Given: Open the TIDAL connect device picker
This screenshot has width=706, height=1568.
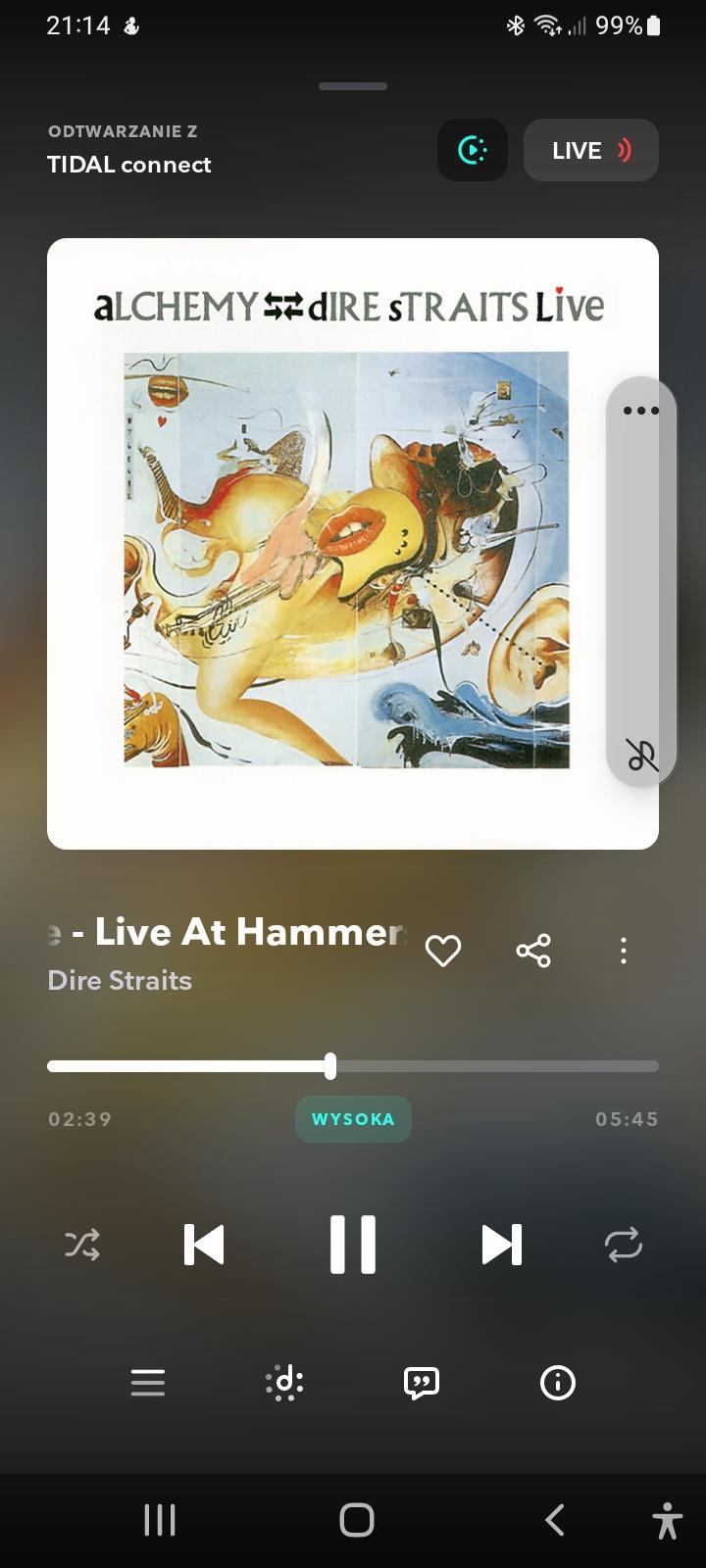Looking at the screenshot, I should click(472, 150).
